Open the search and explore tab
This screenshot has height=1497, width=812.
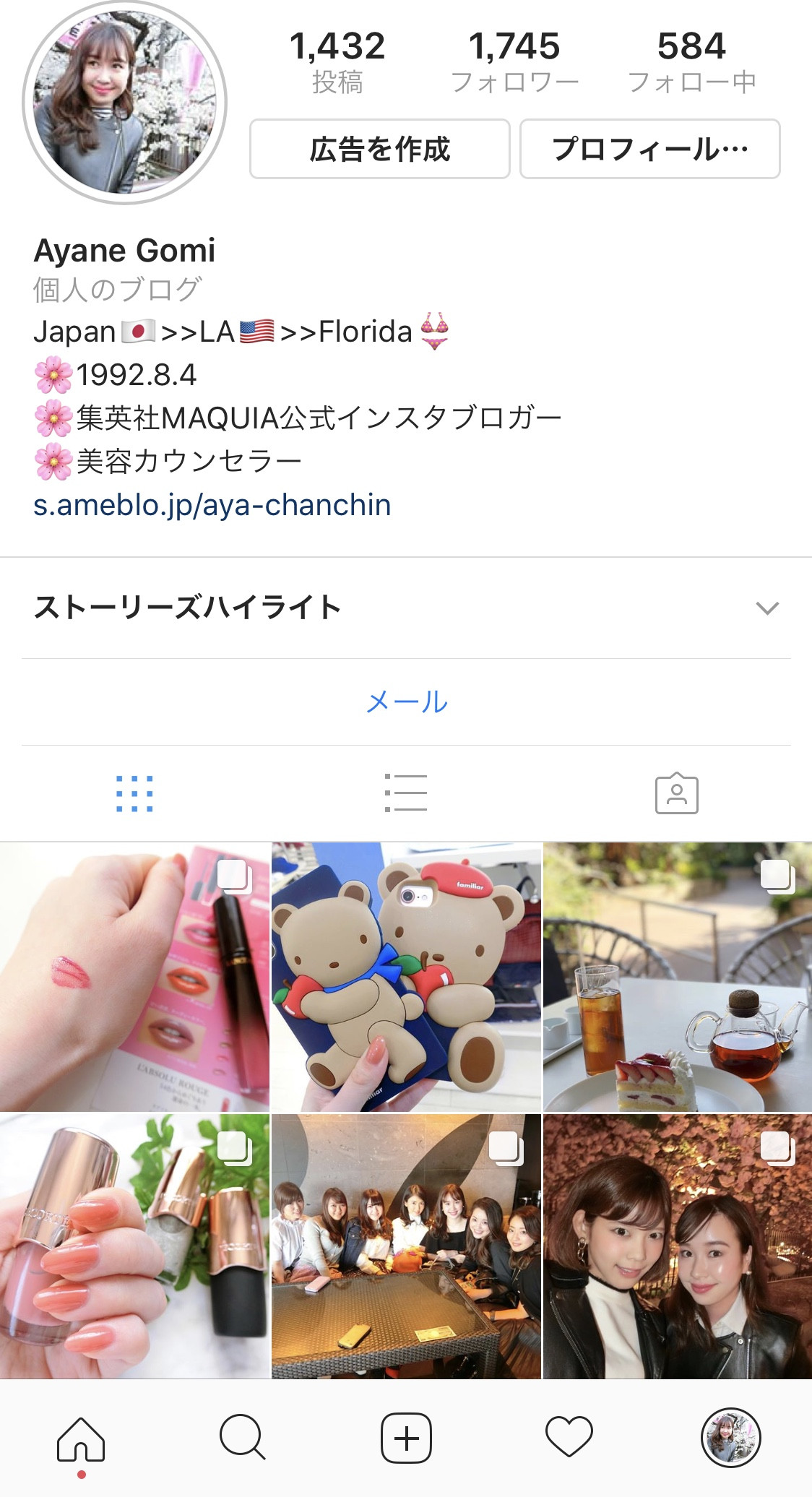pyautogui.click(x=243, y=1438)
